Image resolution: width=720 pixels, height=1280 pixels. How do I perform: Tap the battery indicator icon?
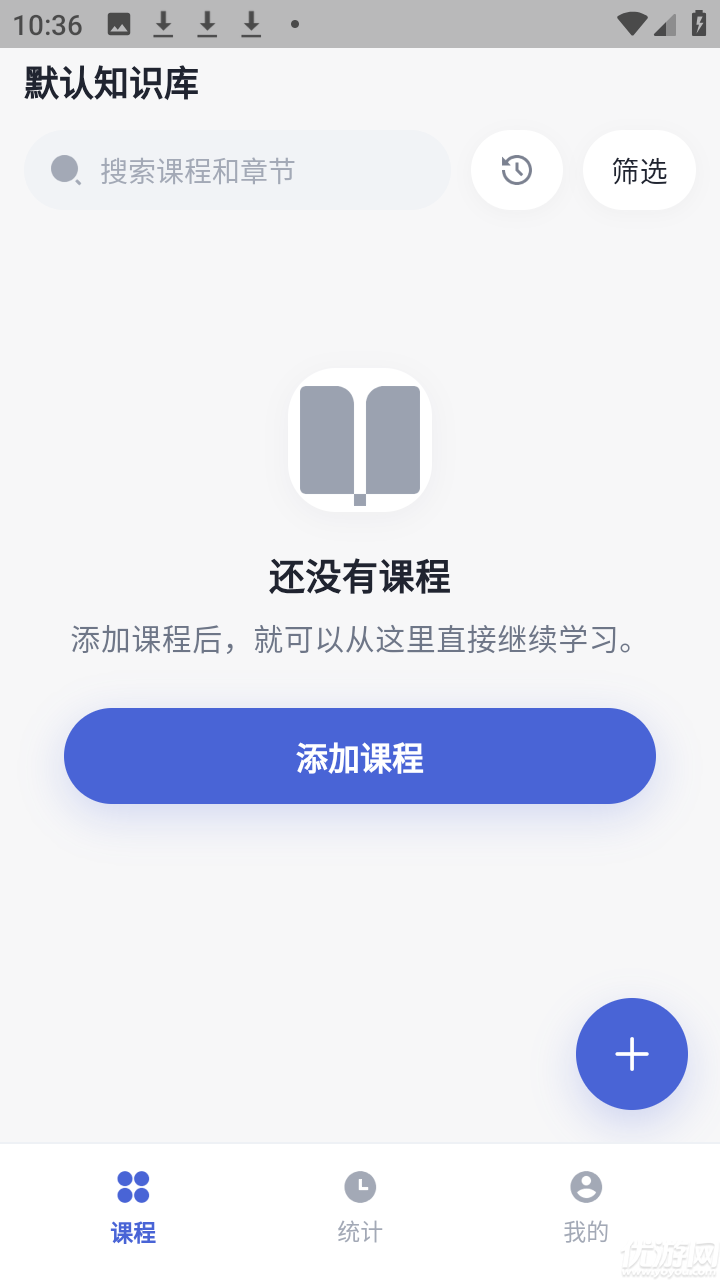(700, 22)
